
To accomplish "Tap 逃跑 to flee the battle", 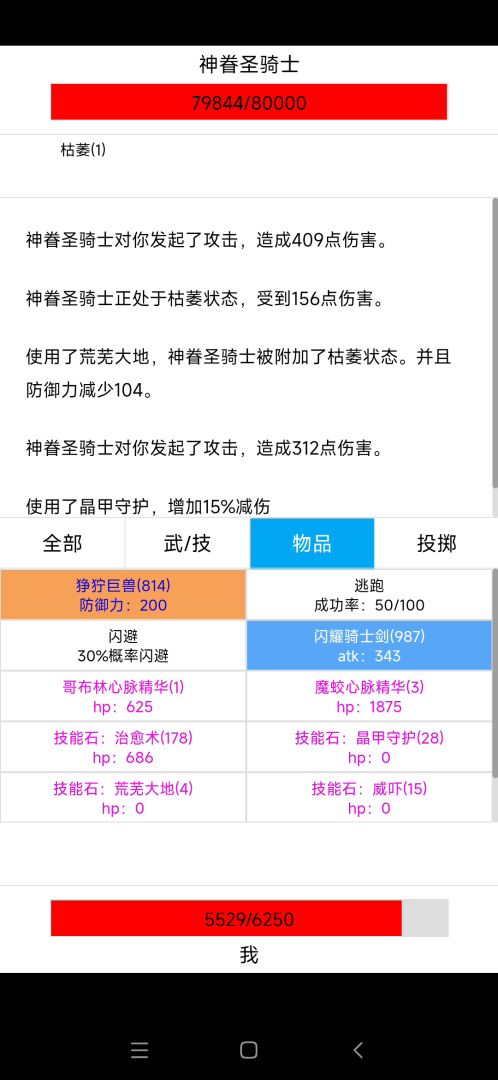I will tap(369, 595).
